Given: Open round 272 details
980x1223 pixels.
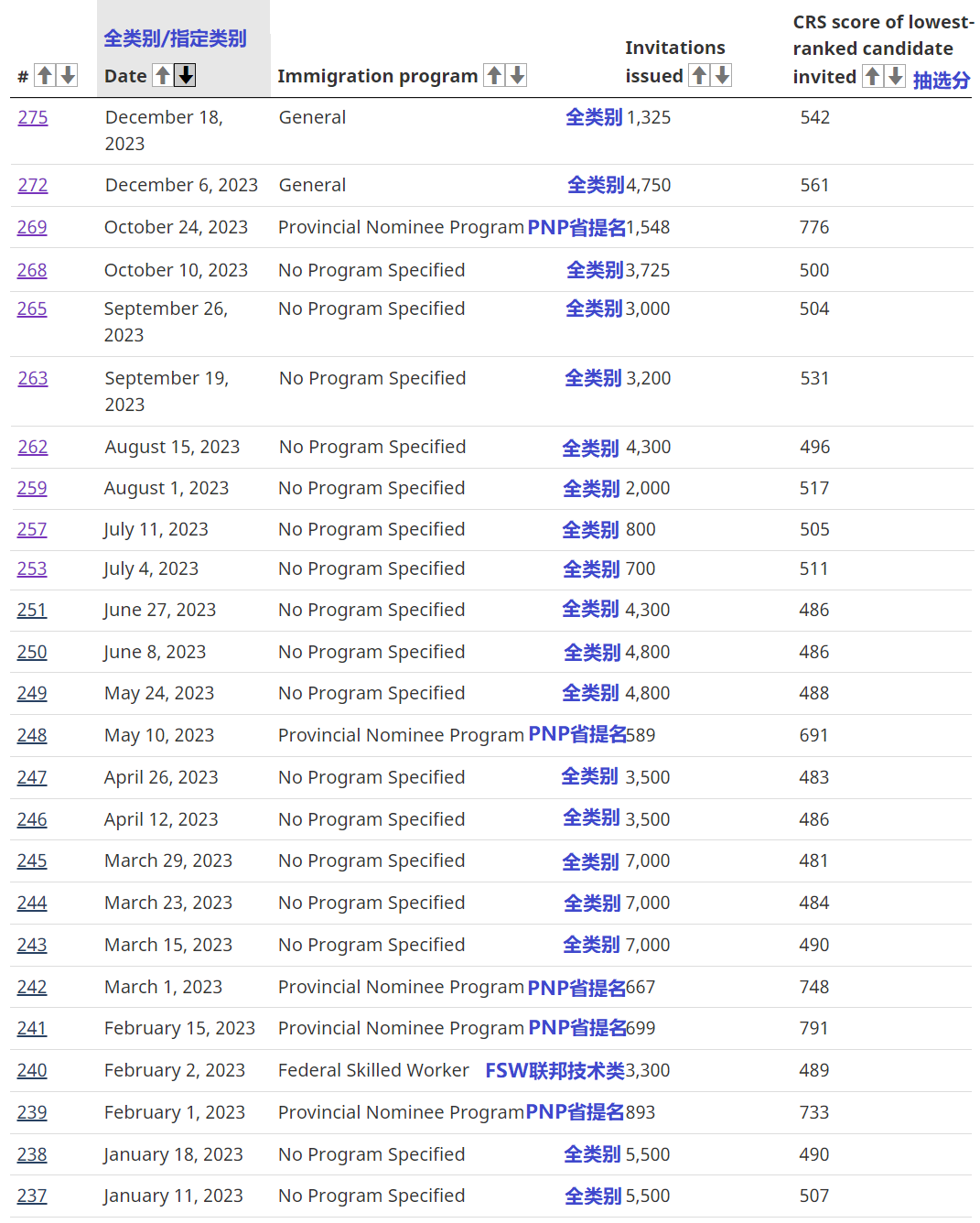Looking at the screenshot, I should coord(33,185).
